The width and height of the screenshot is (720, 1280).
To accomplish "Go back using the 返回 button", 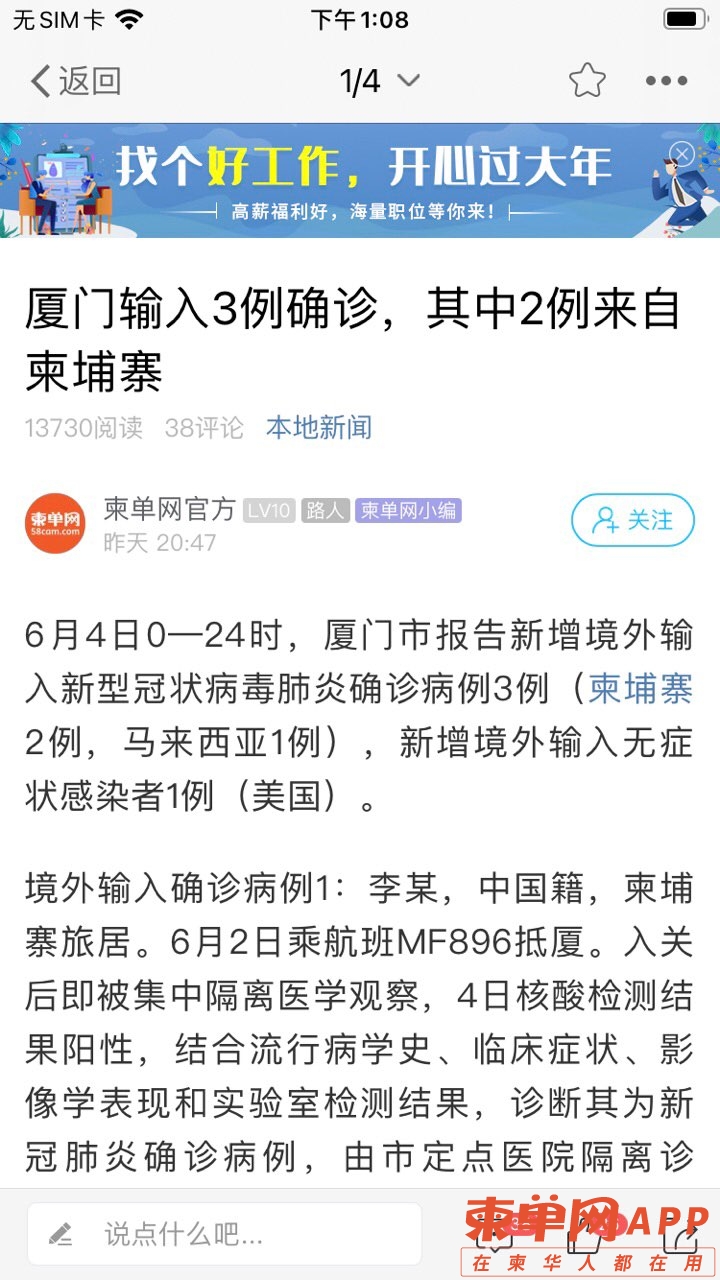I will [x=76, y=81].
